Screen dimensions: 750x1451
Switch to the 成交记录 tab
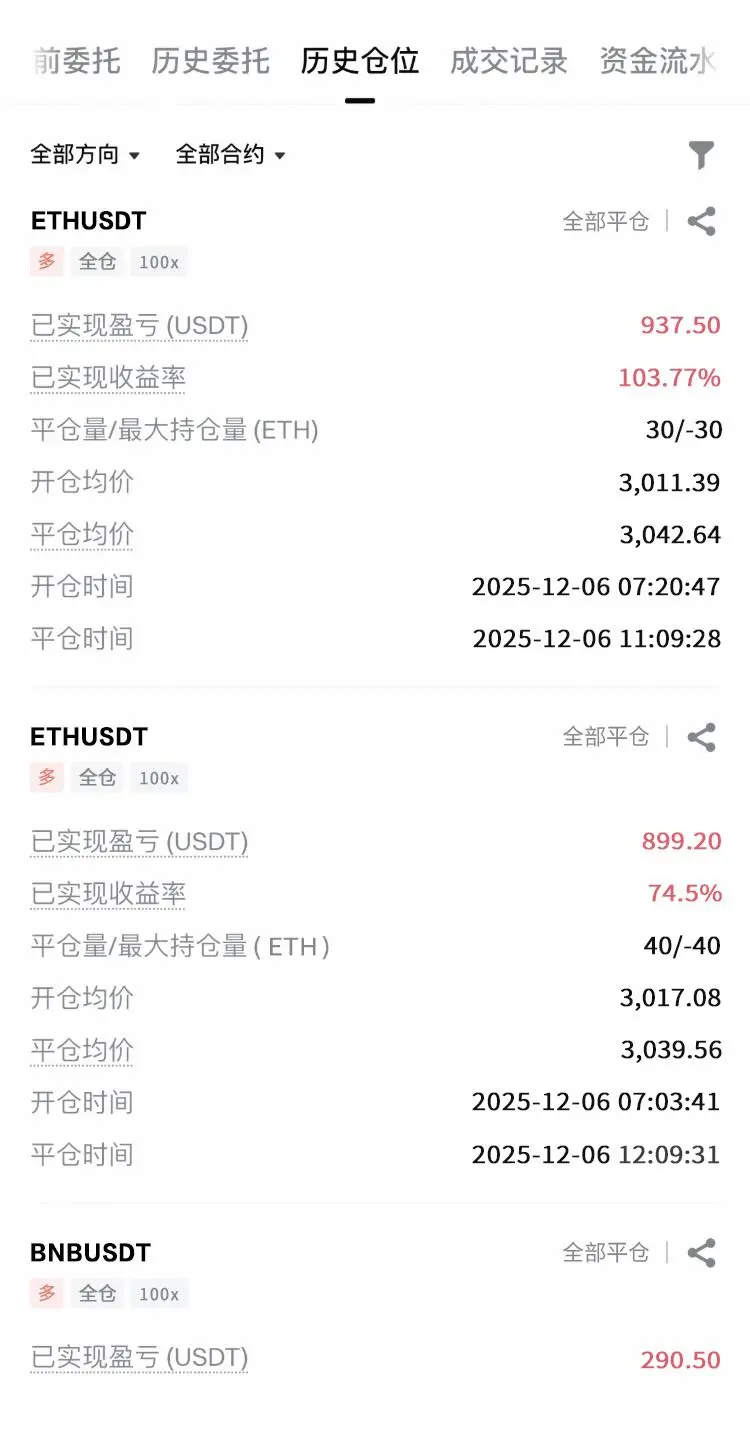click(509, 61)
